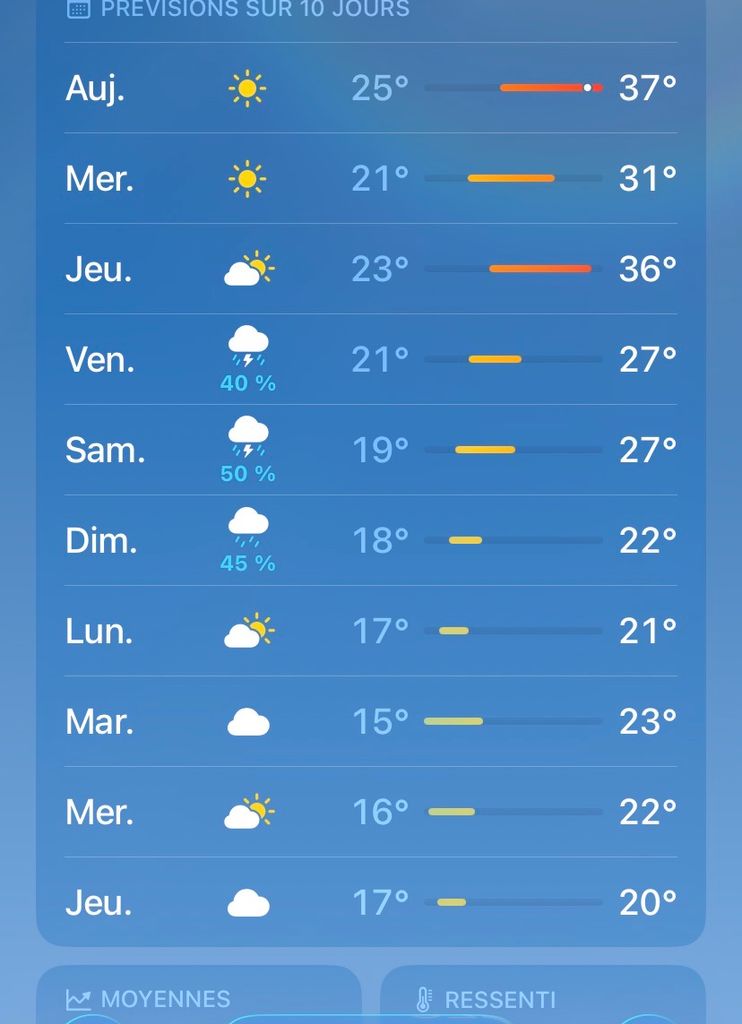This screenshot has height=1024, width=742.
Task: View Sam. forecast with 50 % storms
Action: tap(370, 450)
